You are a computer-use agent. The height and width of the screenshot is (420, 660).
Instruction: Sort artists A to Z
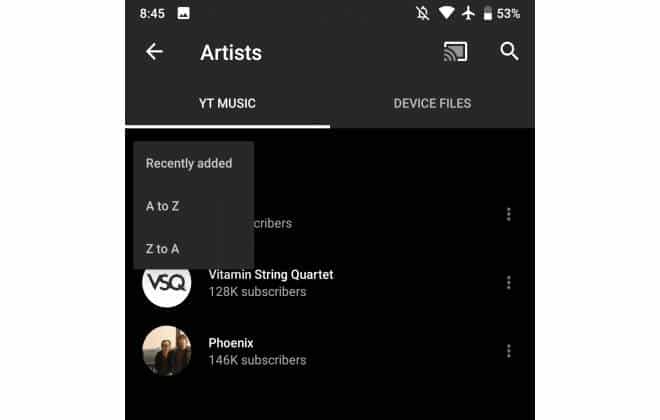click(162, 206)
